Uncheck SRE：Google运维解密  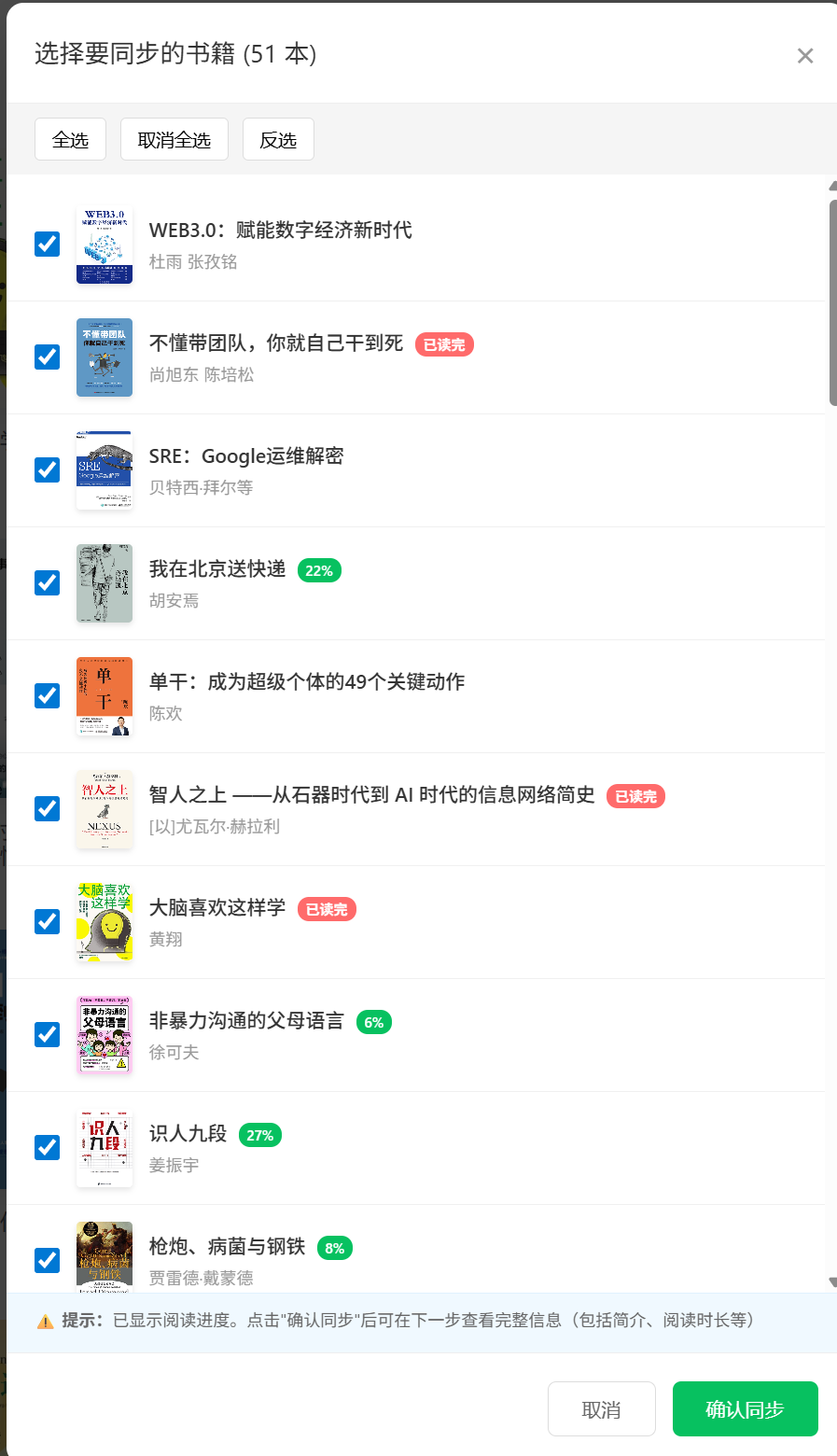(x=48, y=470)
